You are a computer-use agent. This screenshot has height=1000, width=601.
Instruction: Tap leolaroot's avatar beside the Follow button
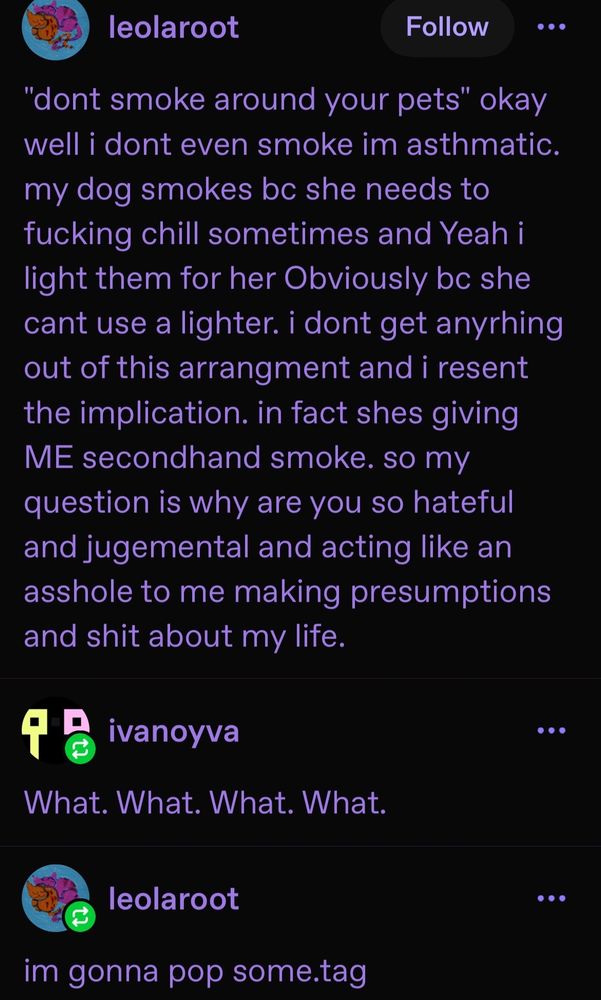point(55,28)
